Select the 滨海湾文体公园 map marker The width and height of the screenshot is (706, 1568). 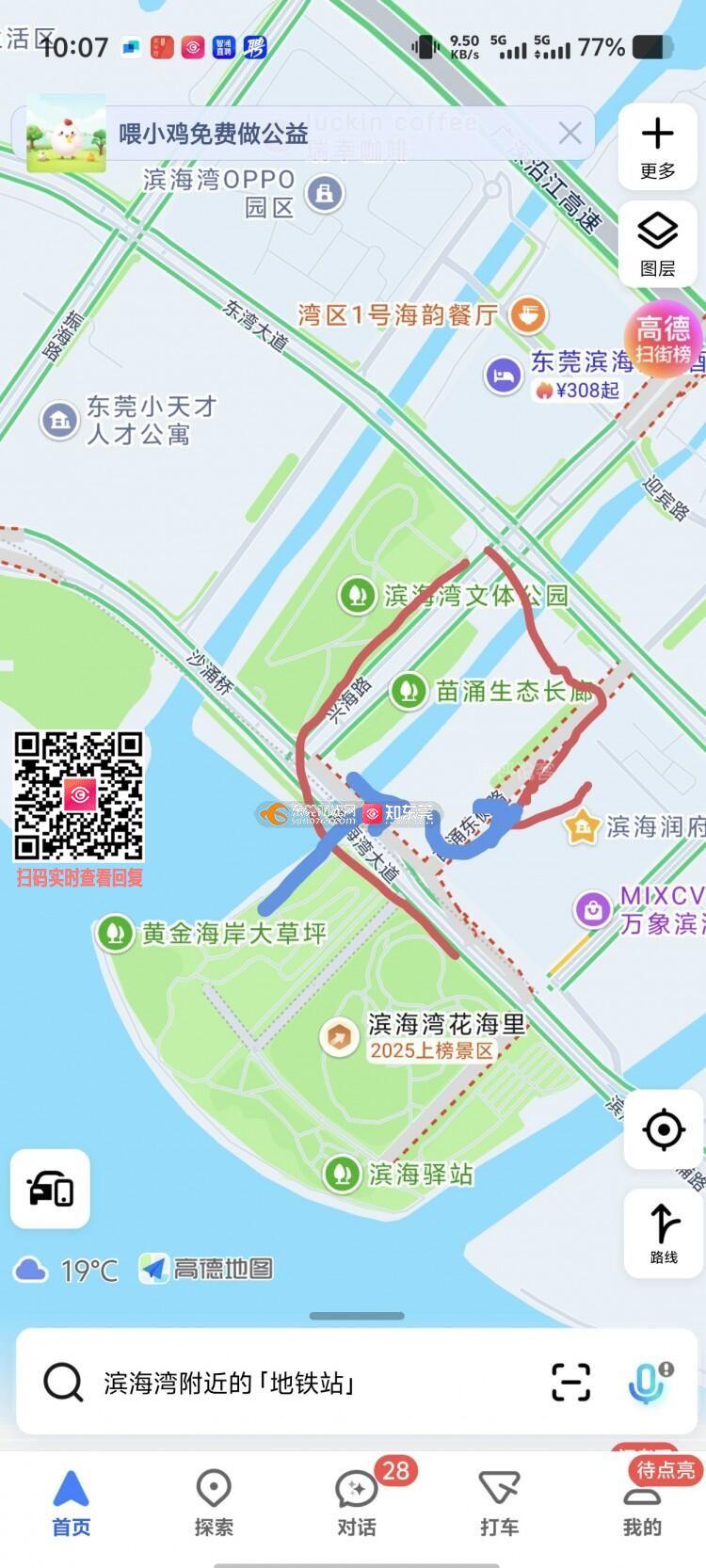coord(357,595)
